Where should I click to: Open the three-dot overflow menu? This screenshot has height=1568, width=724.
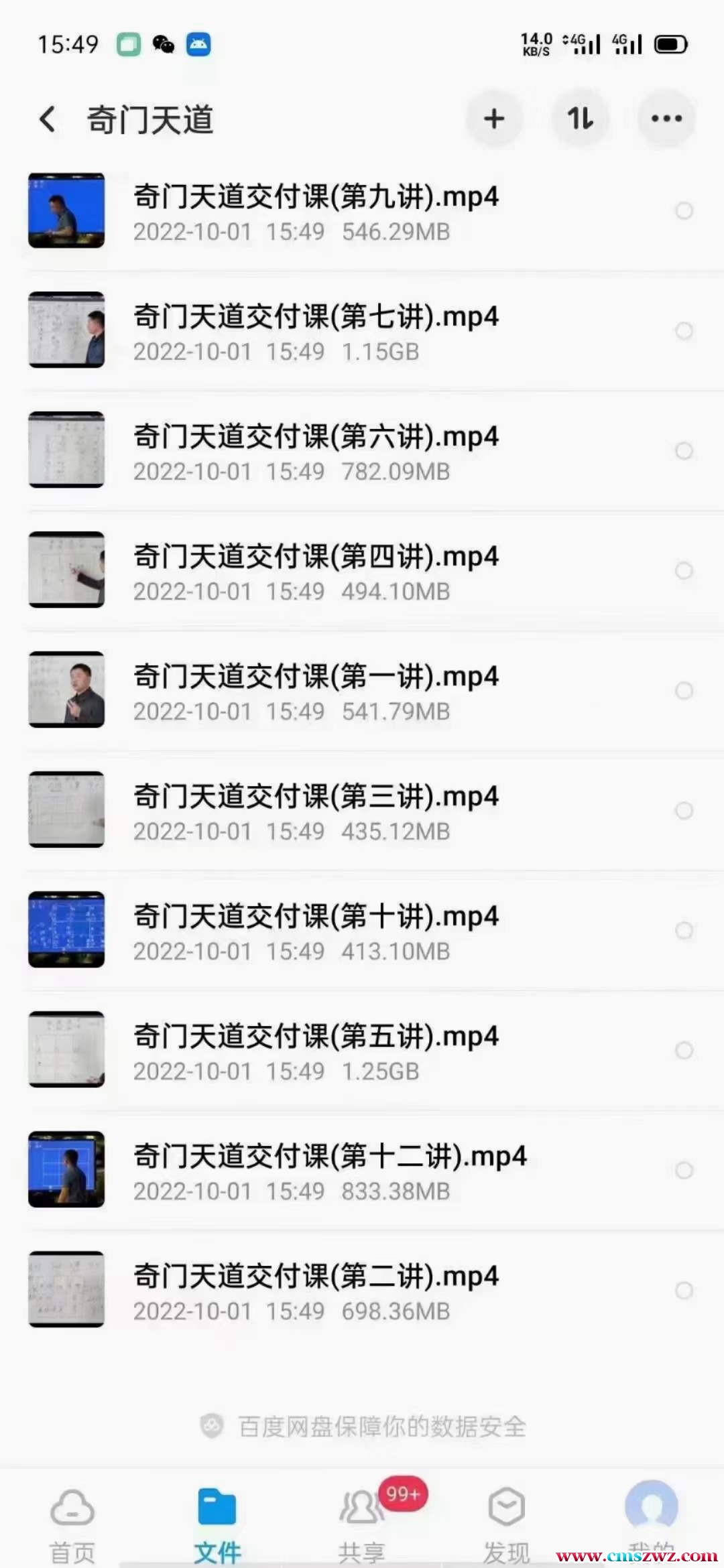(x=666, y=119)
